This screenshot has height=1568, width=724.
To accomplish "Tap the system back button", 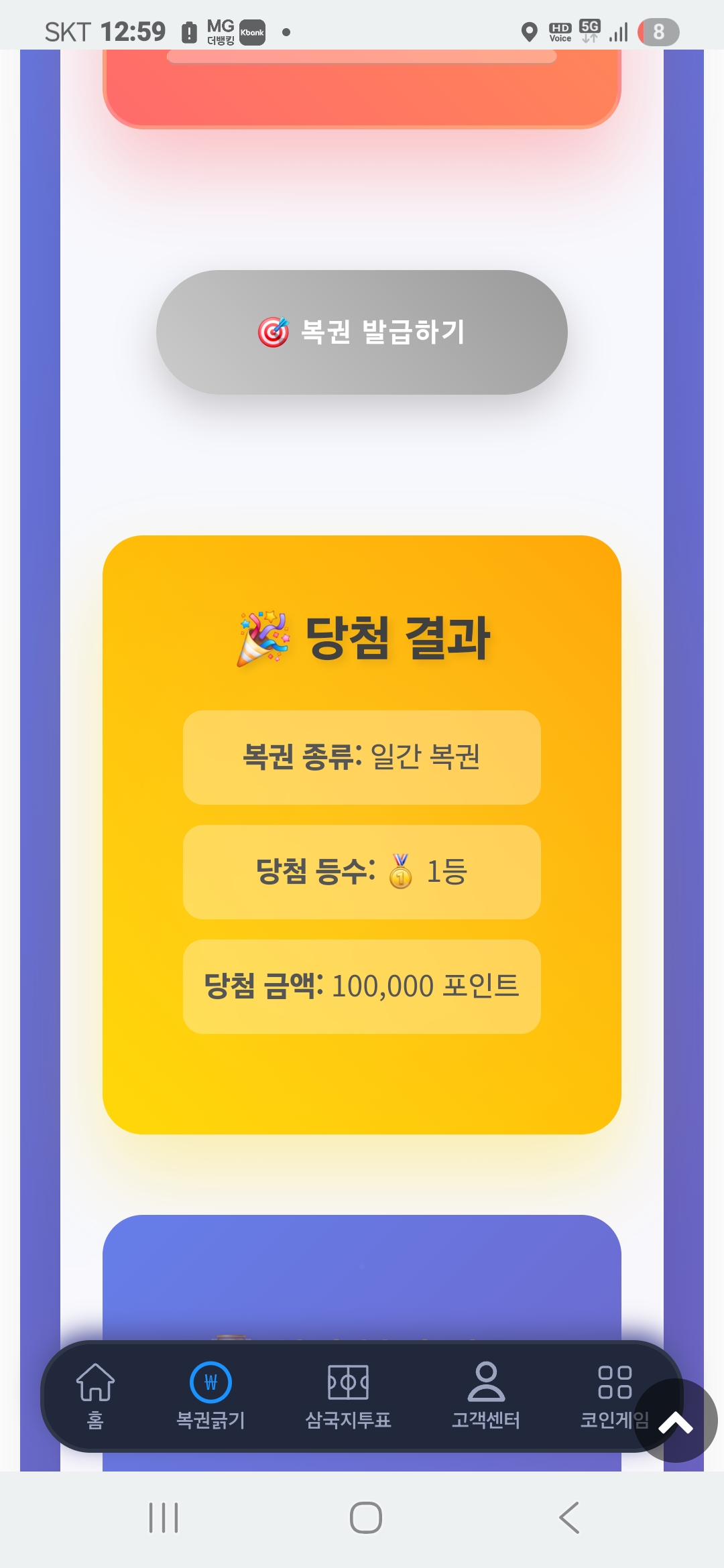I will coord(569,1518).
